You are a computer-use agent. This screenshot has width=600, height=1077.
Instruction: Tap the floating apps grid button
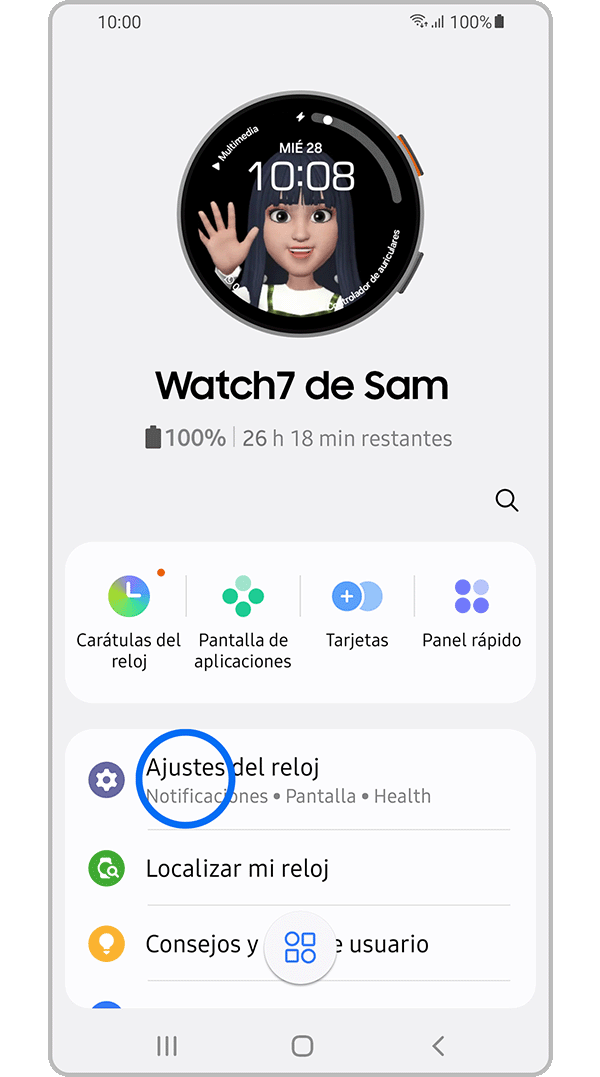(x=300, y=947)
